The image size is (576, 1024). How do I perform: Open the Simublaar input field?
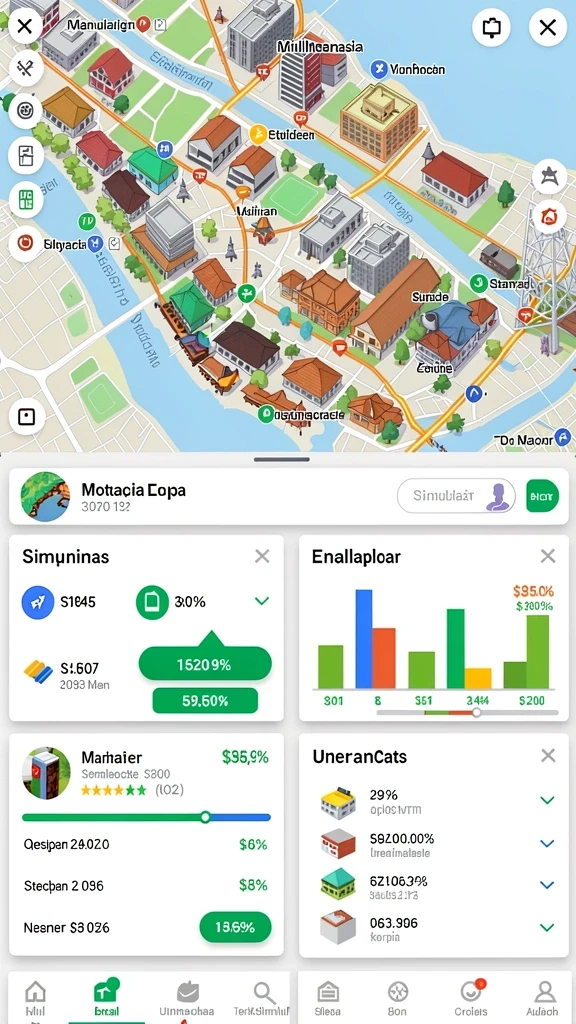[x=456, y=496]
